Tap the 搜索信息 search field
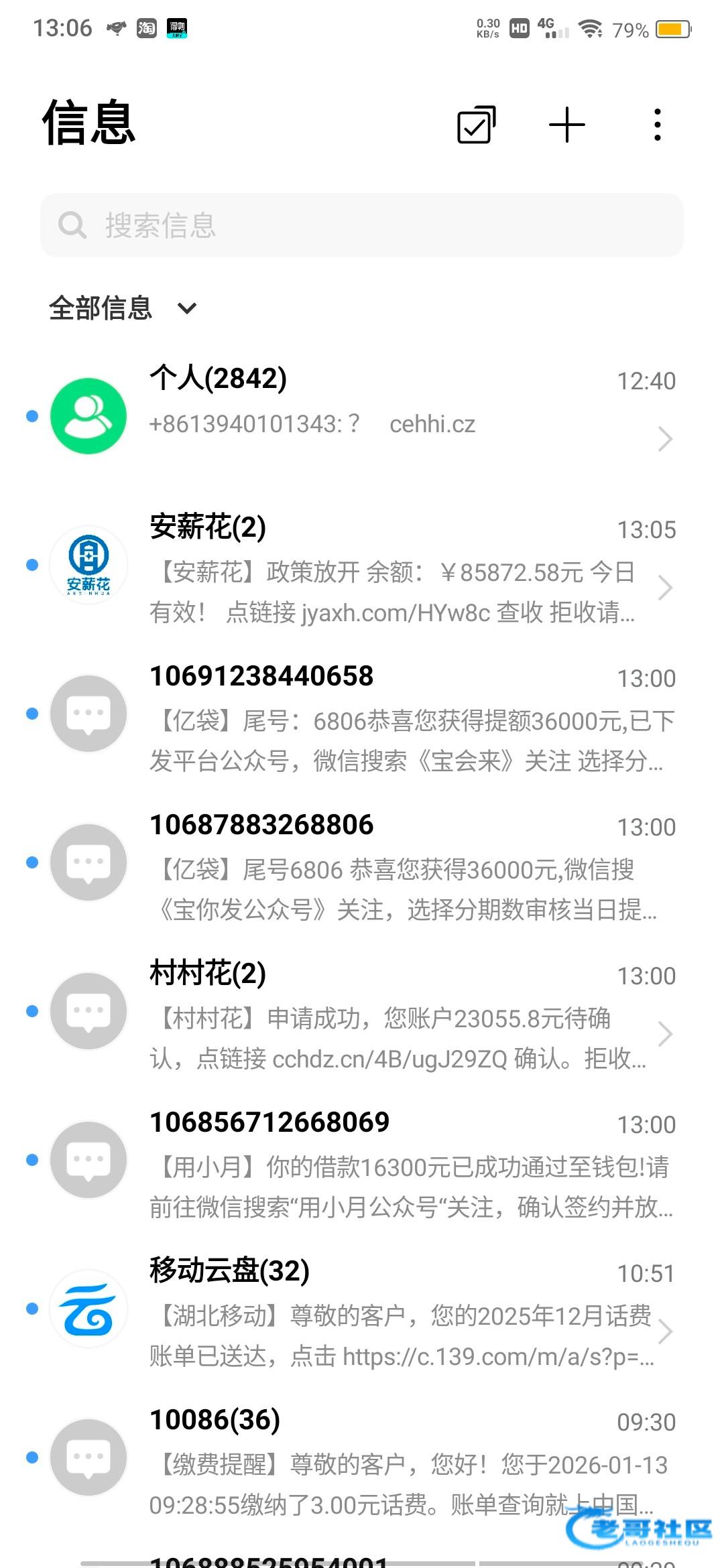The image size is (724, 1568). pyautogui.click(x=362, y=225)
